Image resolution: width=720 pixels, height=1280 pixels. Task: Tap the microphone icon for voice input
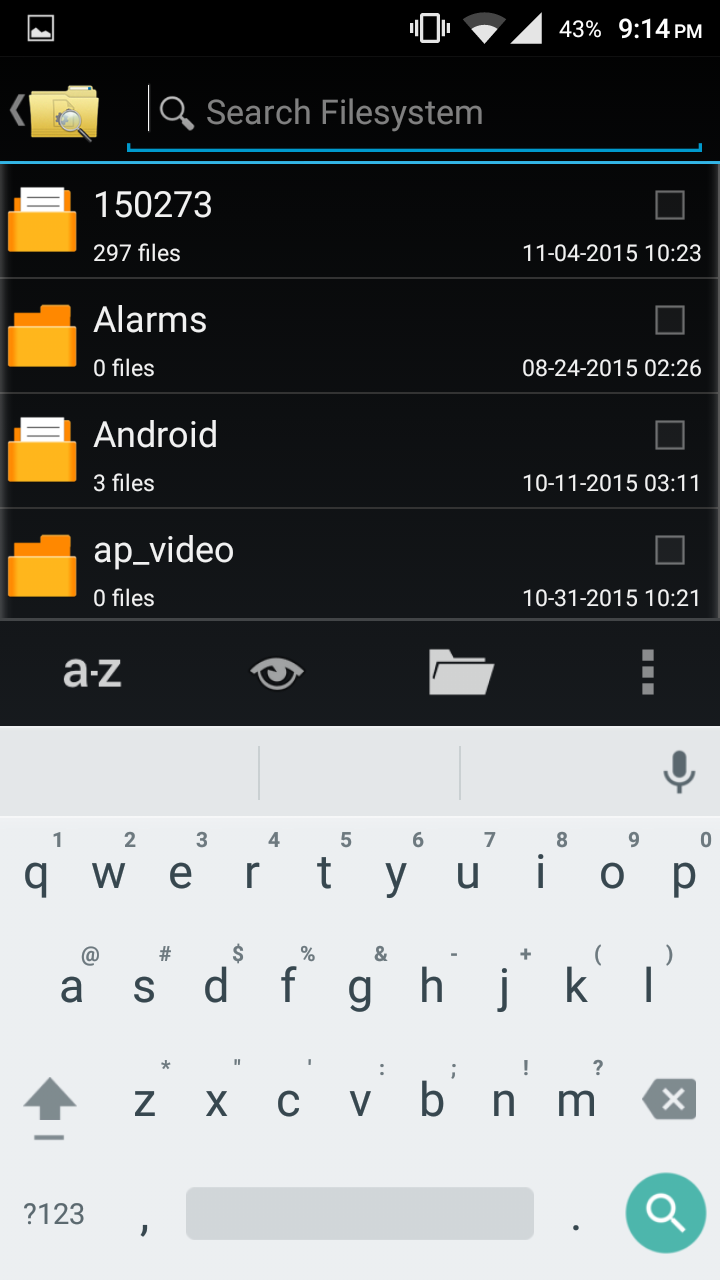[x=678, y=770]
